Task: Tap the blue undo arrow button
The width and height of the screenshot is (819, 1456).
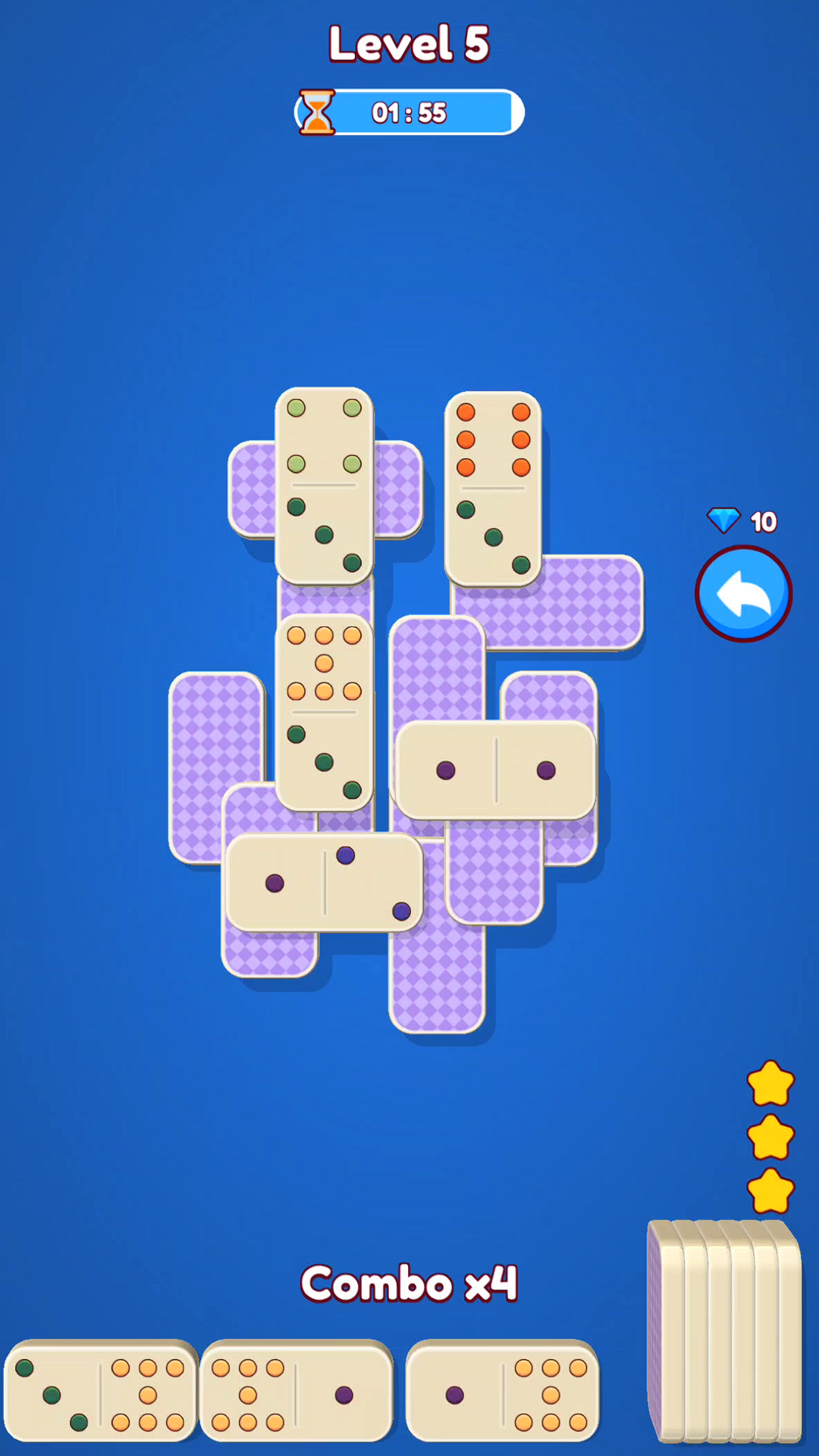Action: [x=743, y=594]
